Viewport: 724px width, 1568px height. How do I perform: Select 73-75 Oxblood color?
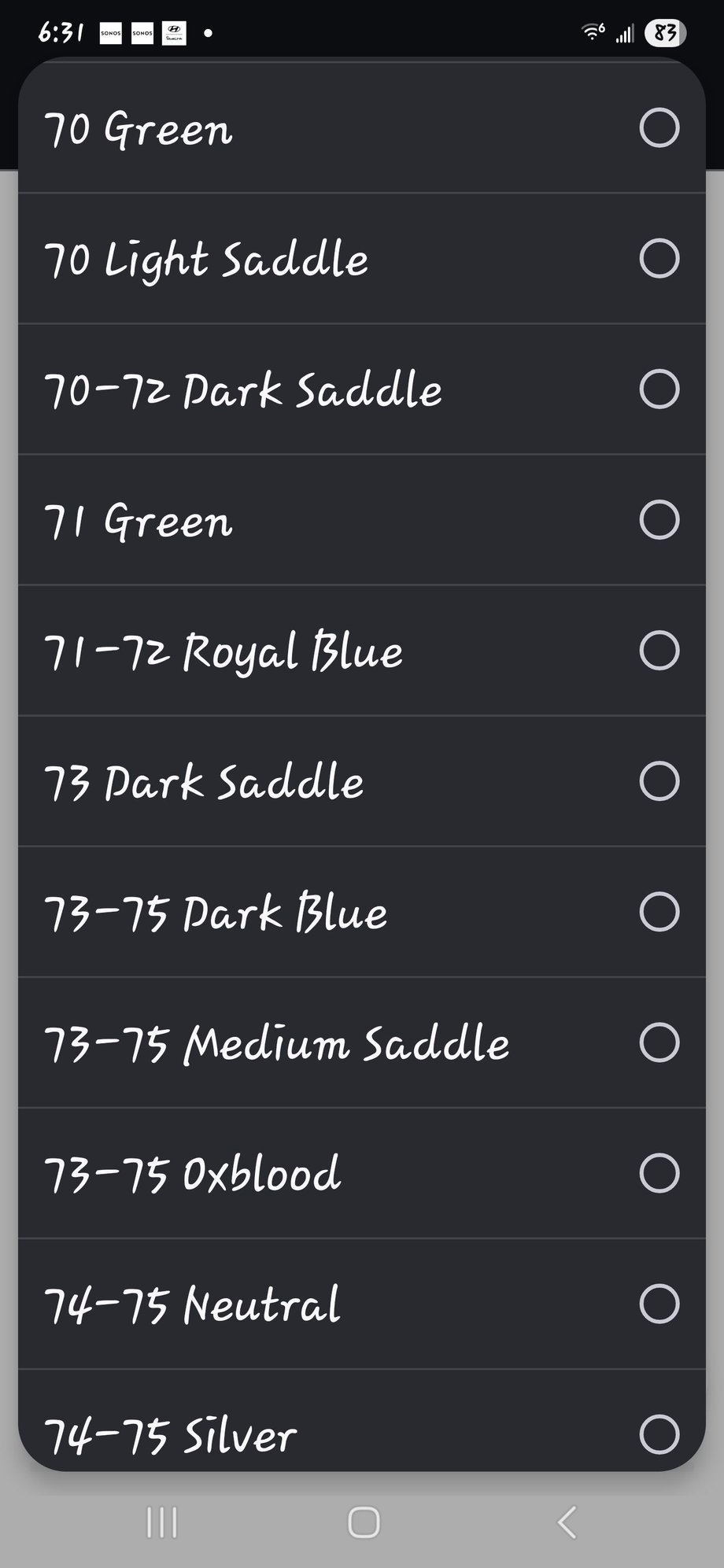point(361,1173)
